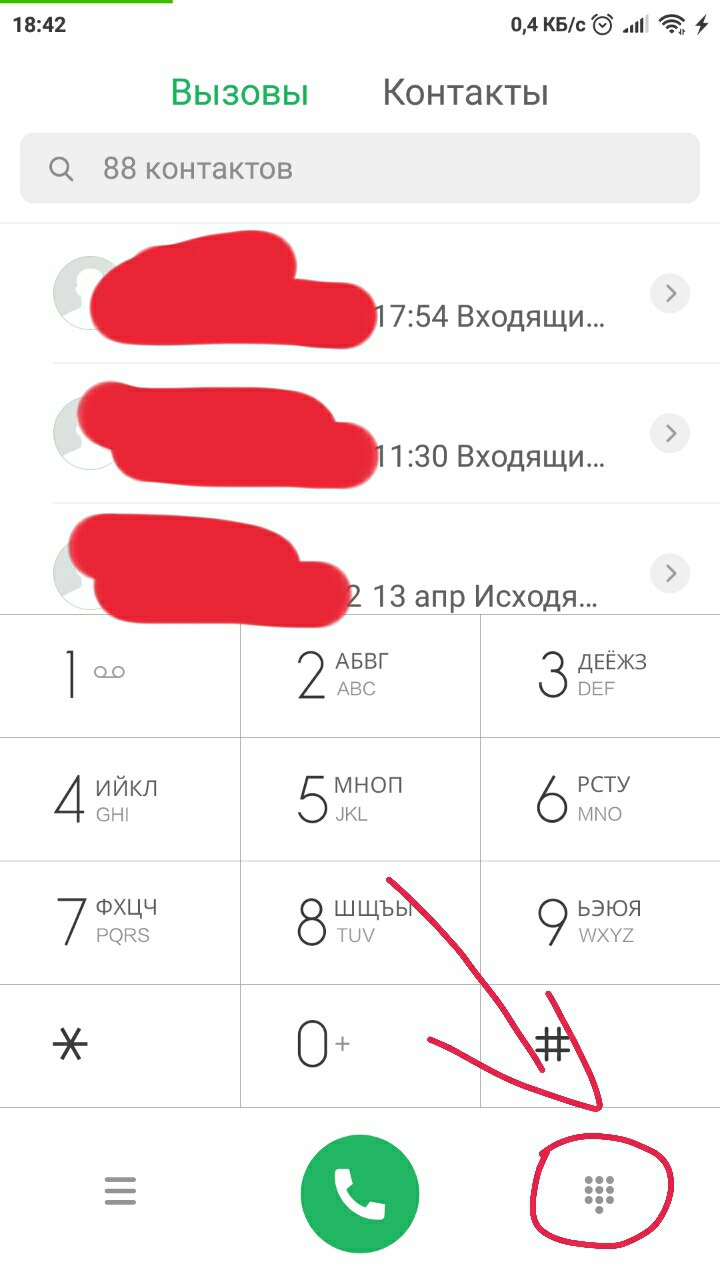Open details arrow for the 11:30 call
Screen dimensions: 720x1280
tap(671, 433)
